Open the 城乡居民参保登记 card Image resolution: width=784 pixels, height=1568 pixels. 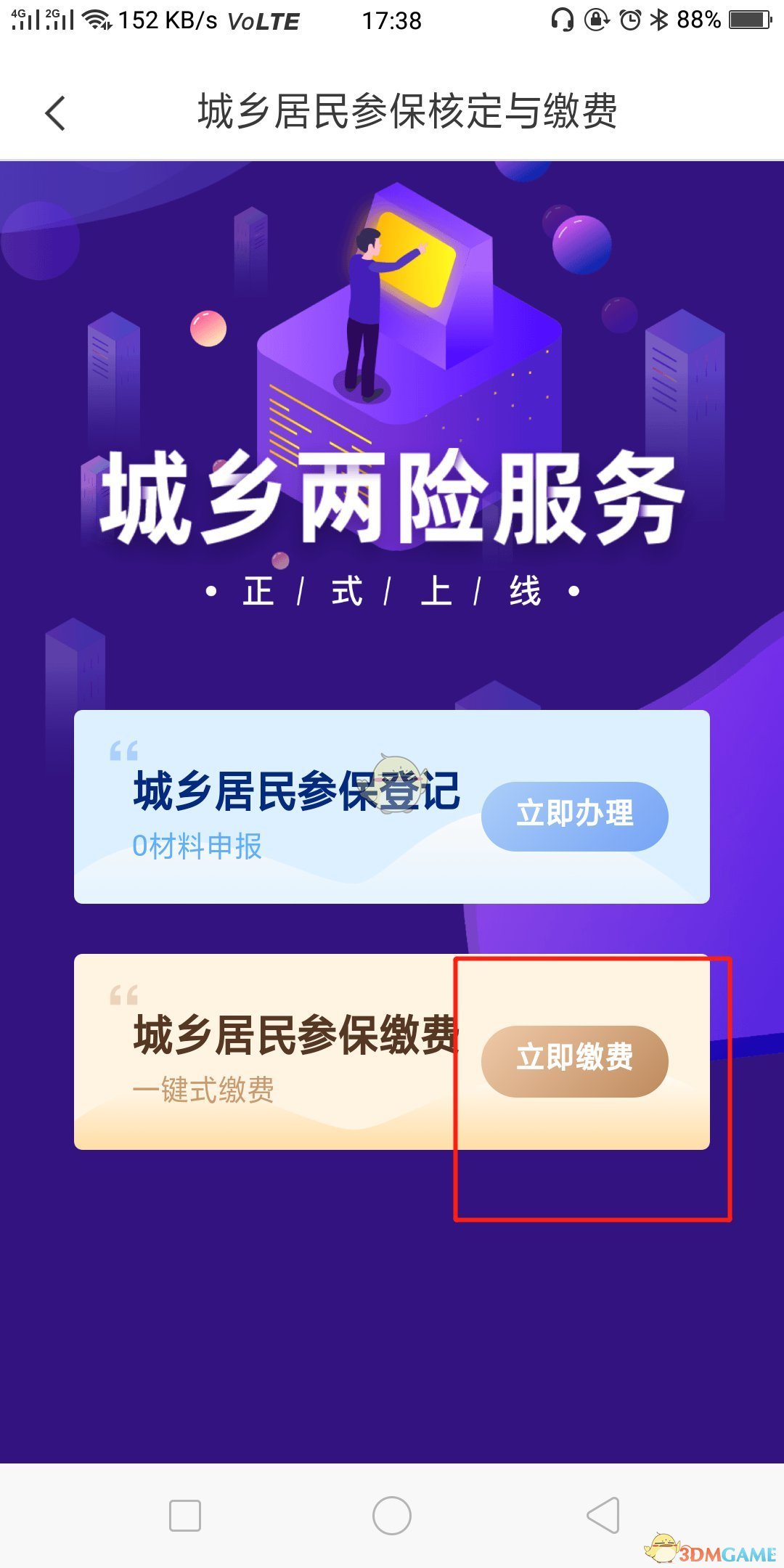tap(290, 807)
